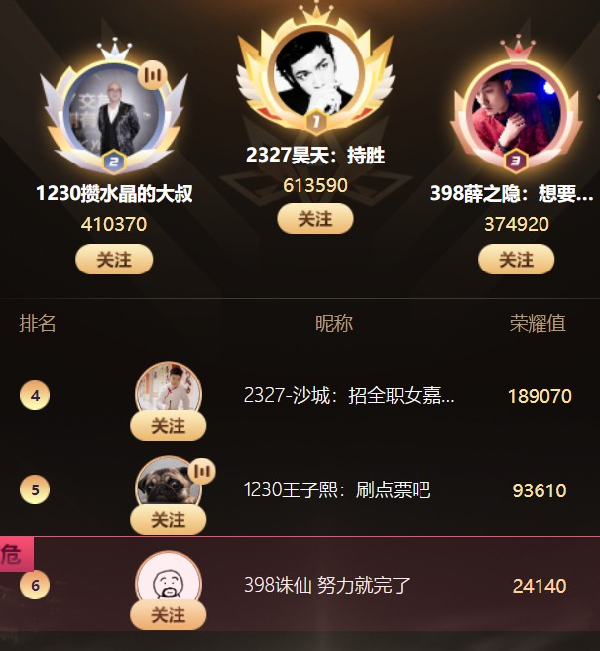Follow 1230王子熙 in rank 5
Image resolution: width=600 pixels, height=651 pixels.
168,520
